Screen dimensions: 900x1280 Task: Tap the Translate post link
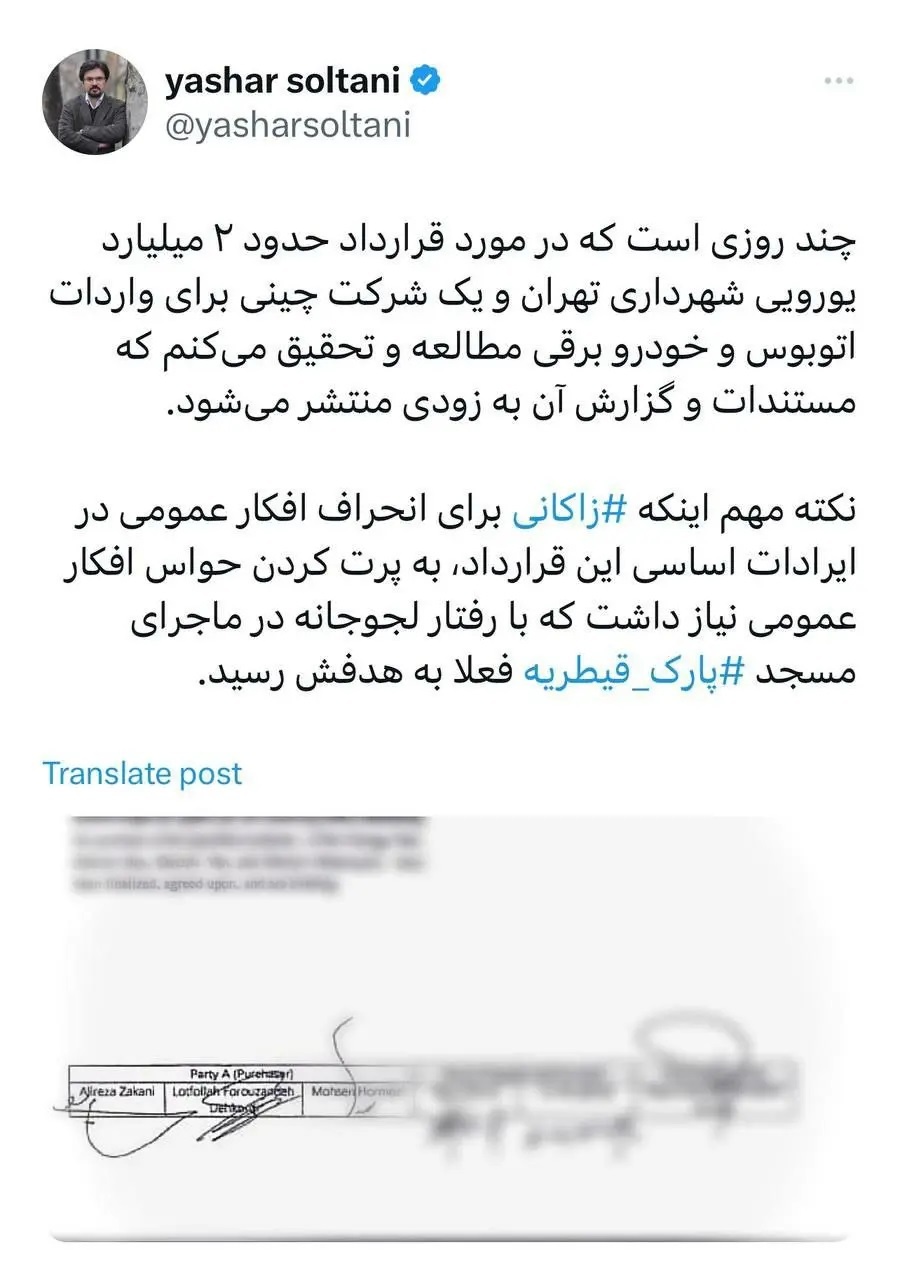(142, 773)
